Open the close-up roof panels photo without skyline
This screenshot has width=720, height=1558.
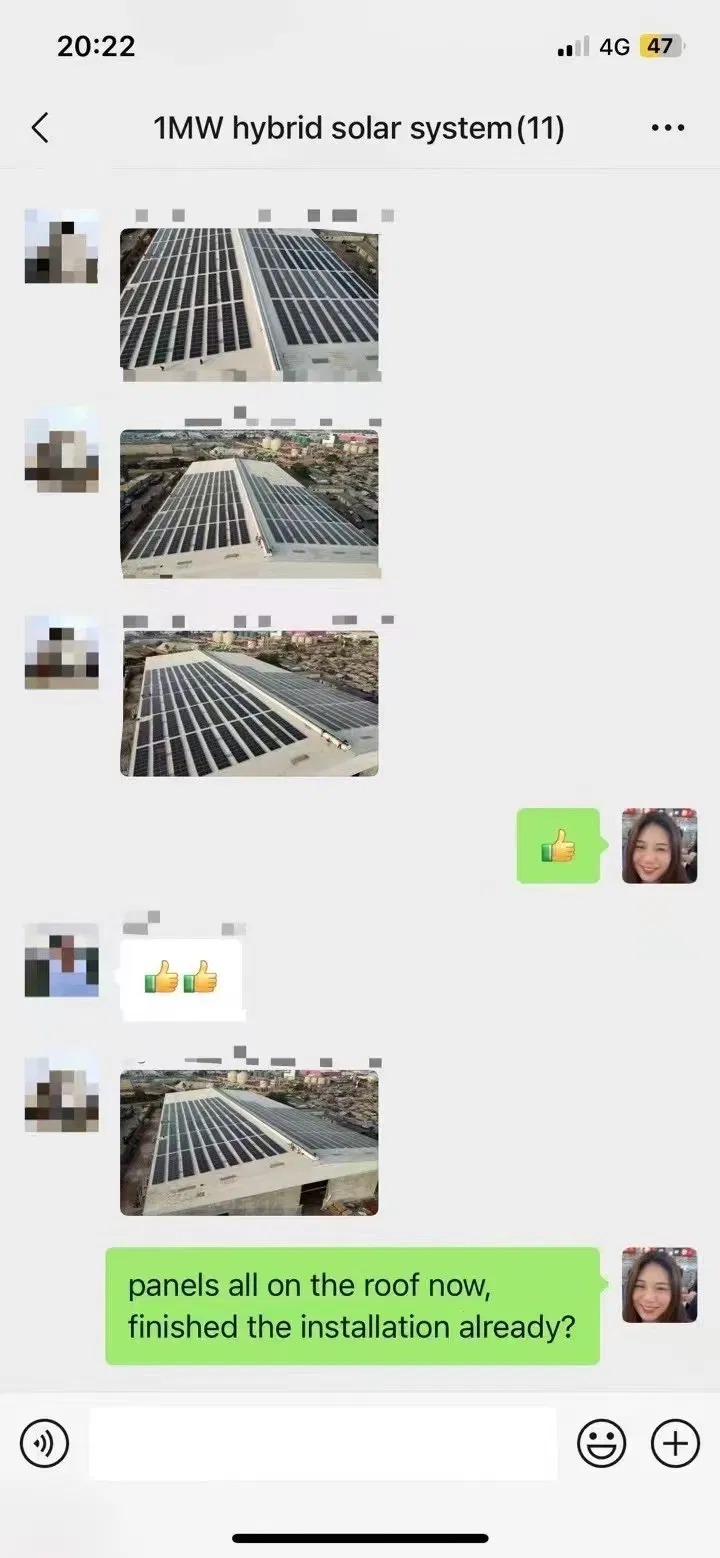249,305
